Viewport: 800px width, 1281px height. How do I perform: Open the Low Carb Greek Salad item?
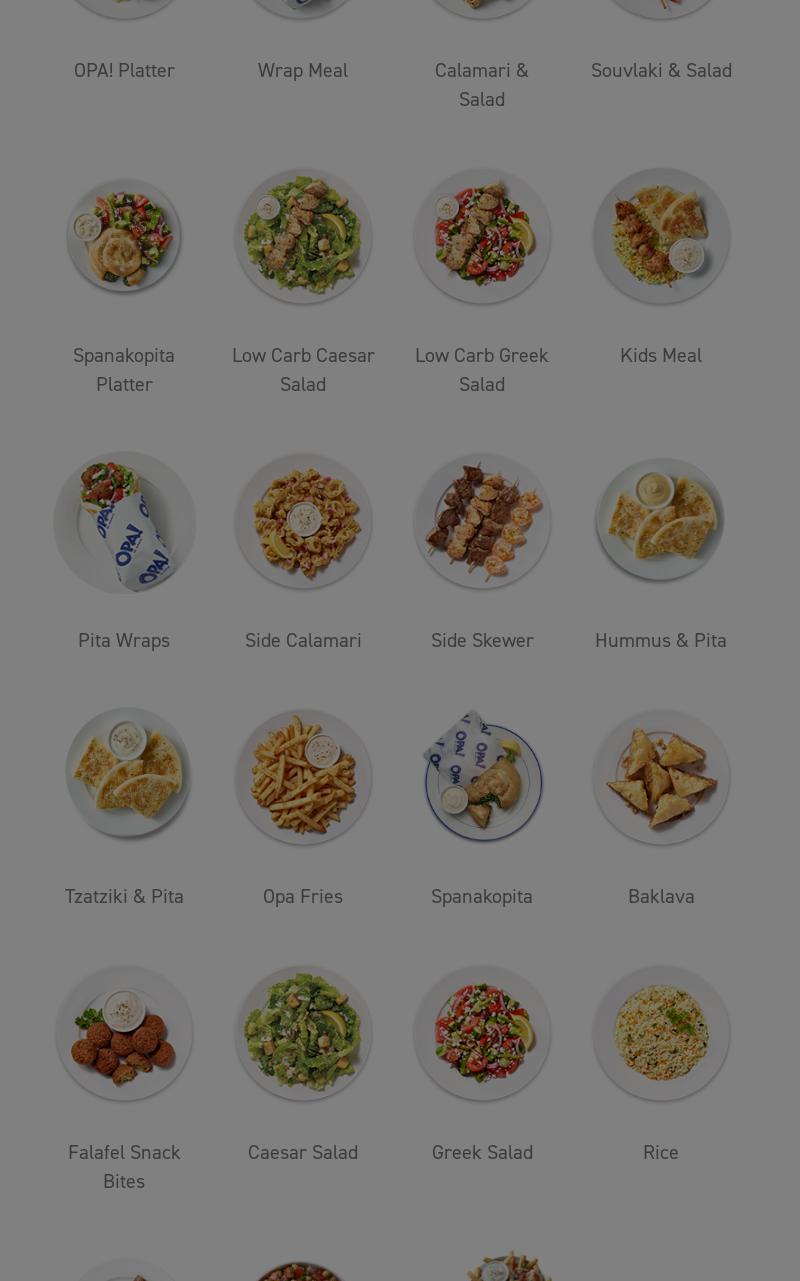pos(482,236)
